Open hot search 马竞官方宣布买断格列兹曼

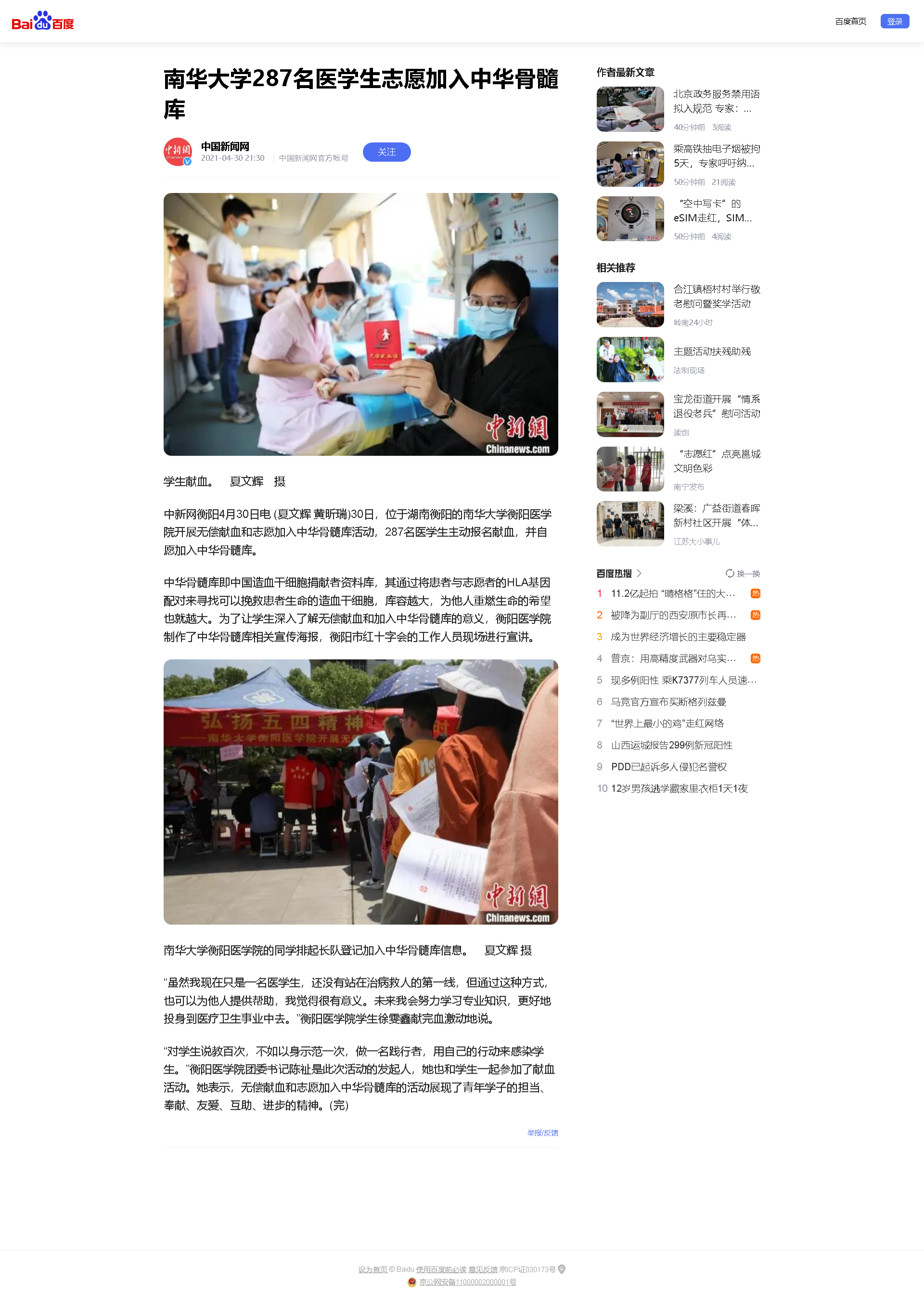click(x=668, y=702)
